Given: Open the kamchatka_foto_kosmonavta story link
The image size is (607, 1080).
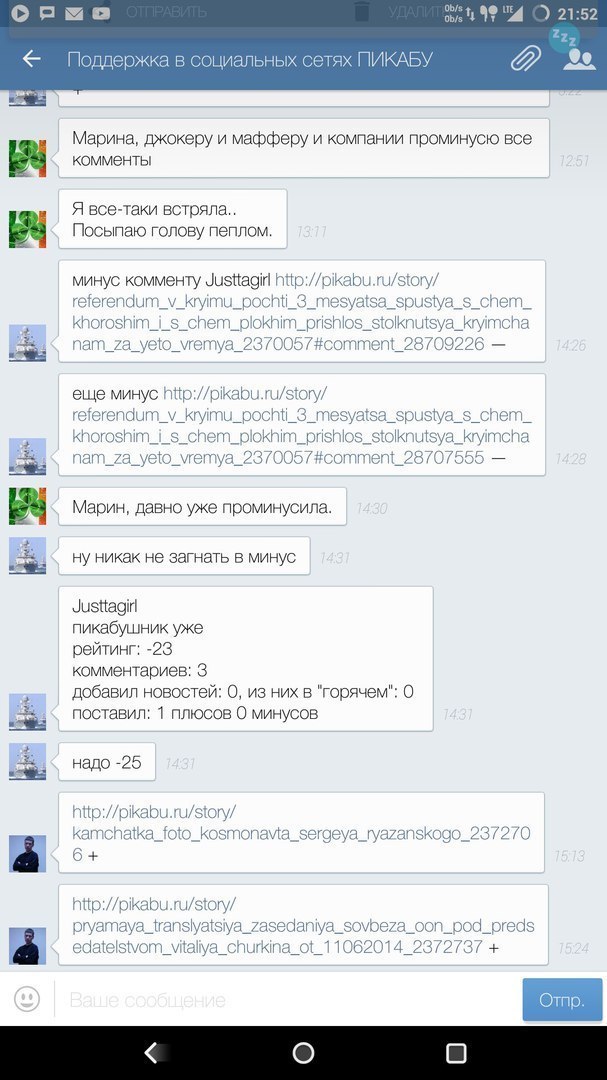Looking at the screenshot, I should point(300,833).
